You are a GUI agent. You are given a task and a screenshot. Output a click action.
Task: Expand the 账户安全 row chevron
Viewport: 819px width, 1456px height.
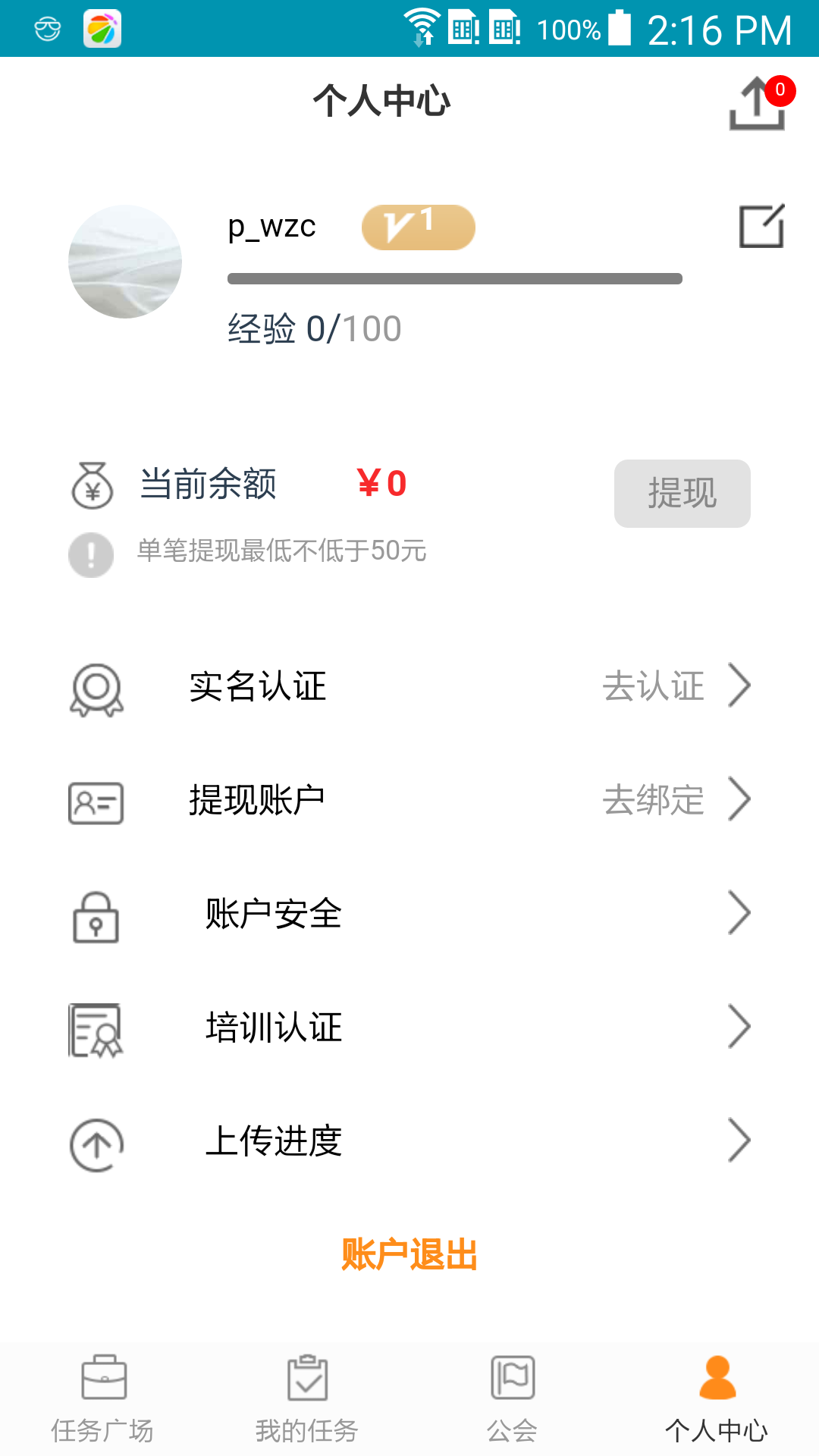click(x=739, y=914)
